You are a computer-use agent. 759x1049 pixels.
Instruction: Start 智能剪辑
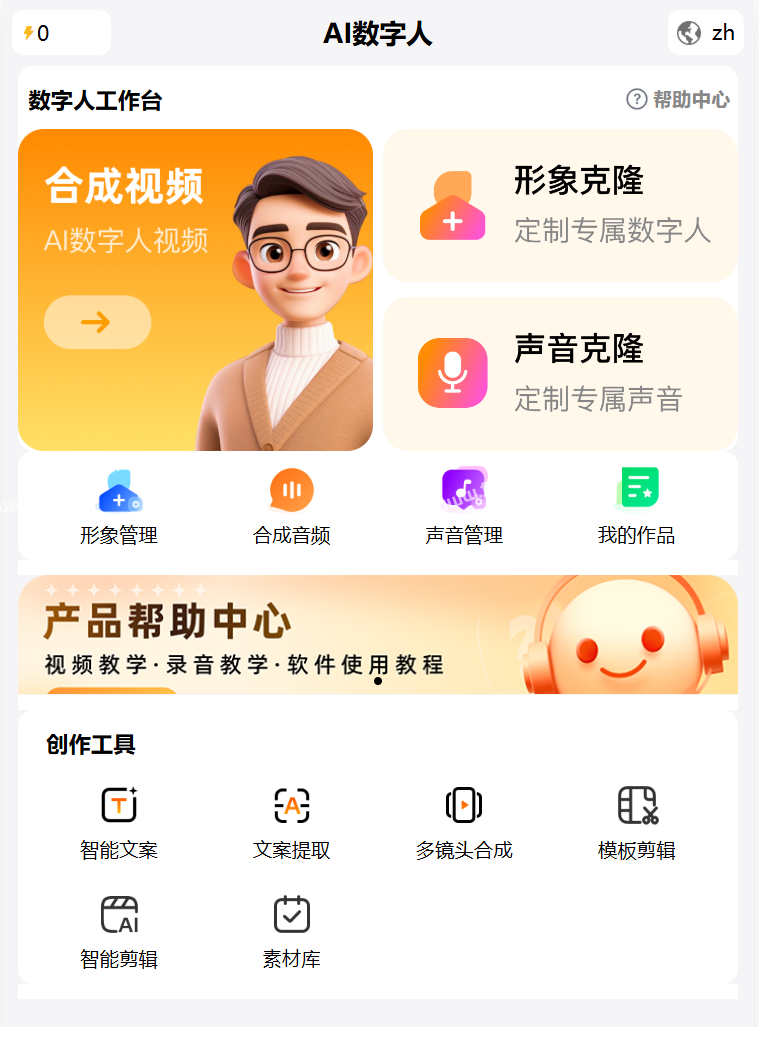(119, 932)
